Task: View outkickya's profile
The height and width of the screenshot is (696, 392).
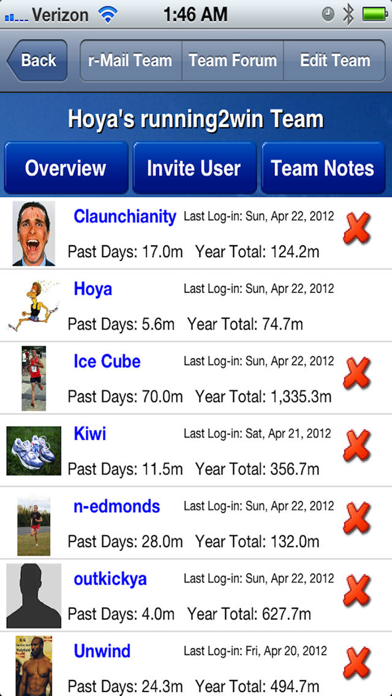Action: point(110,579)
